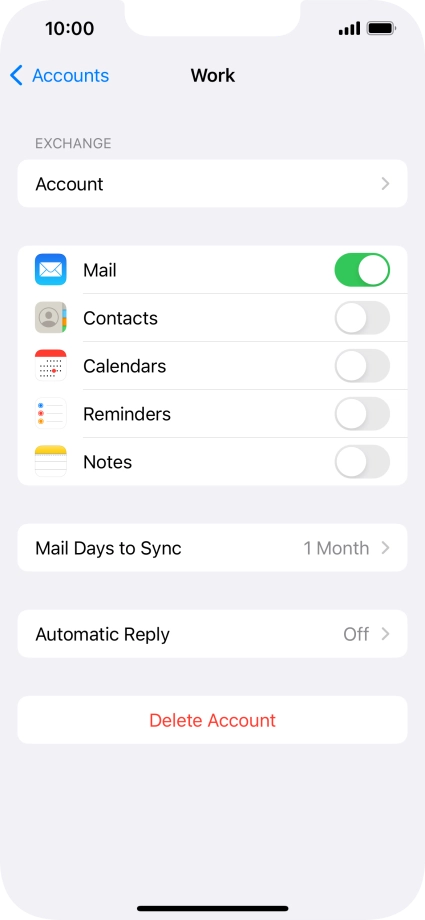Switch on Calendars

click(362, 366)
